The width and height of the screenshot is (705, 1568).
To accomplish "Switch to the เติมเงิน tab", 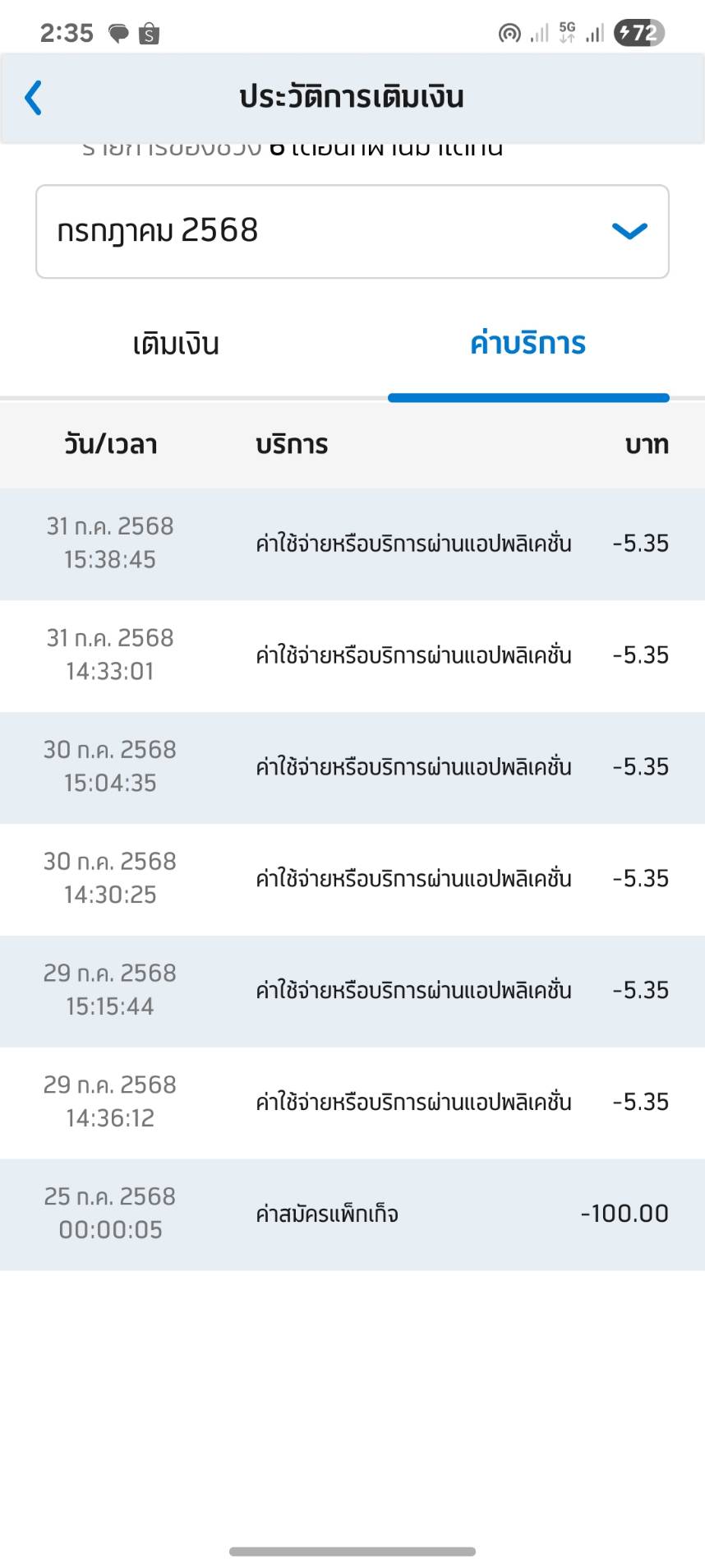I will click(176, 344).
